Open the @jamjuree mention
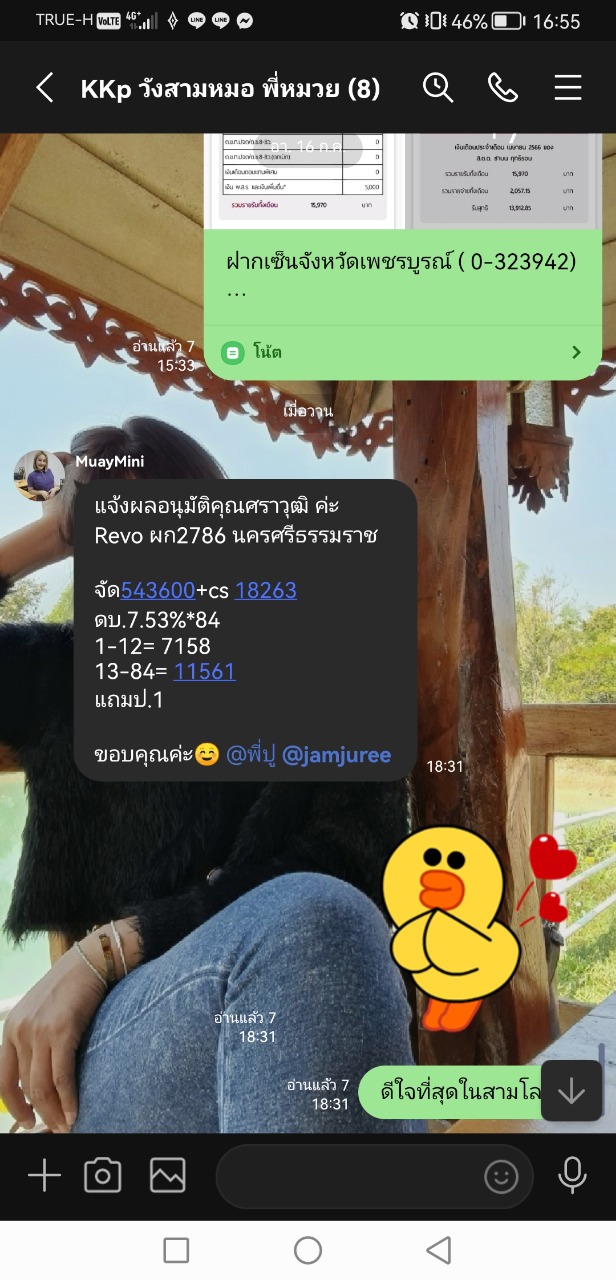The height and width of the screenshot is (1280, 616). (336, 755)
